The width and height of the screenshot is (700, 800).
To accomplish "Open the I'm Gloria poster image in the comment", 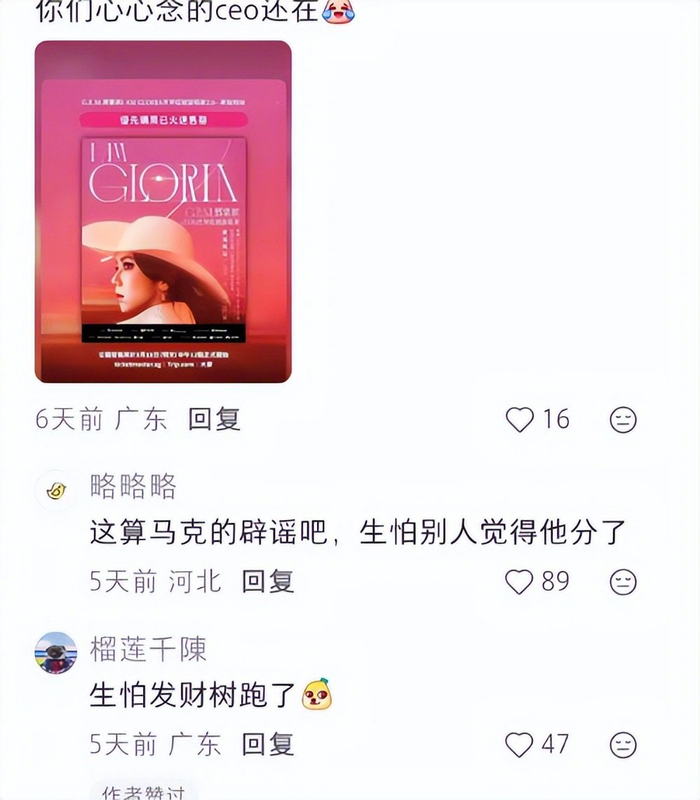I will pos(163,212).
